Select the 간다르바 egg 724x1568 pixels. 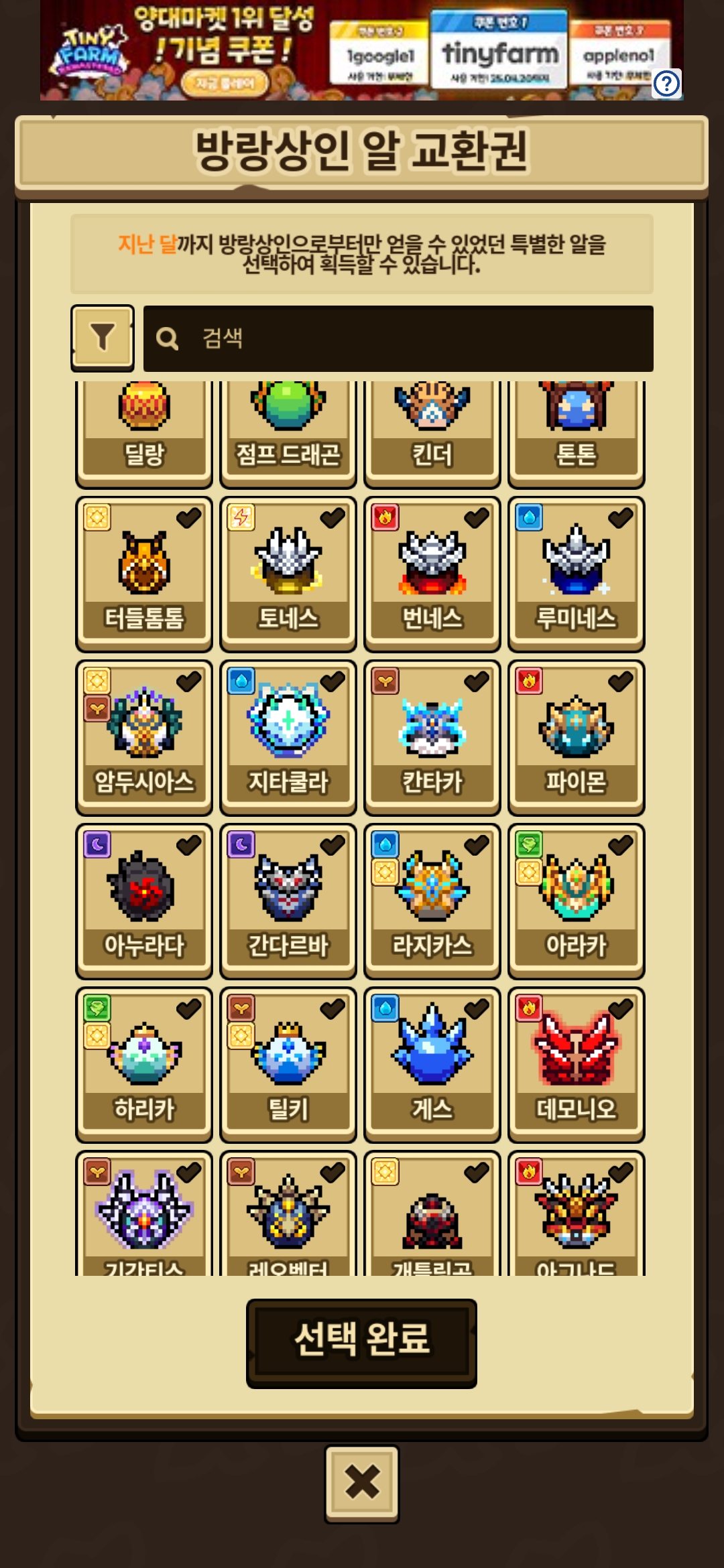tap(288, 901)
